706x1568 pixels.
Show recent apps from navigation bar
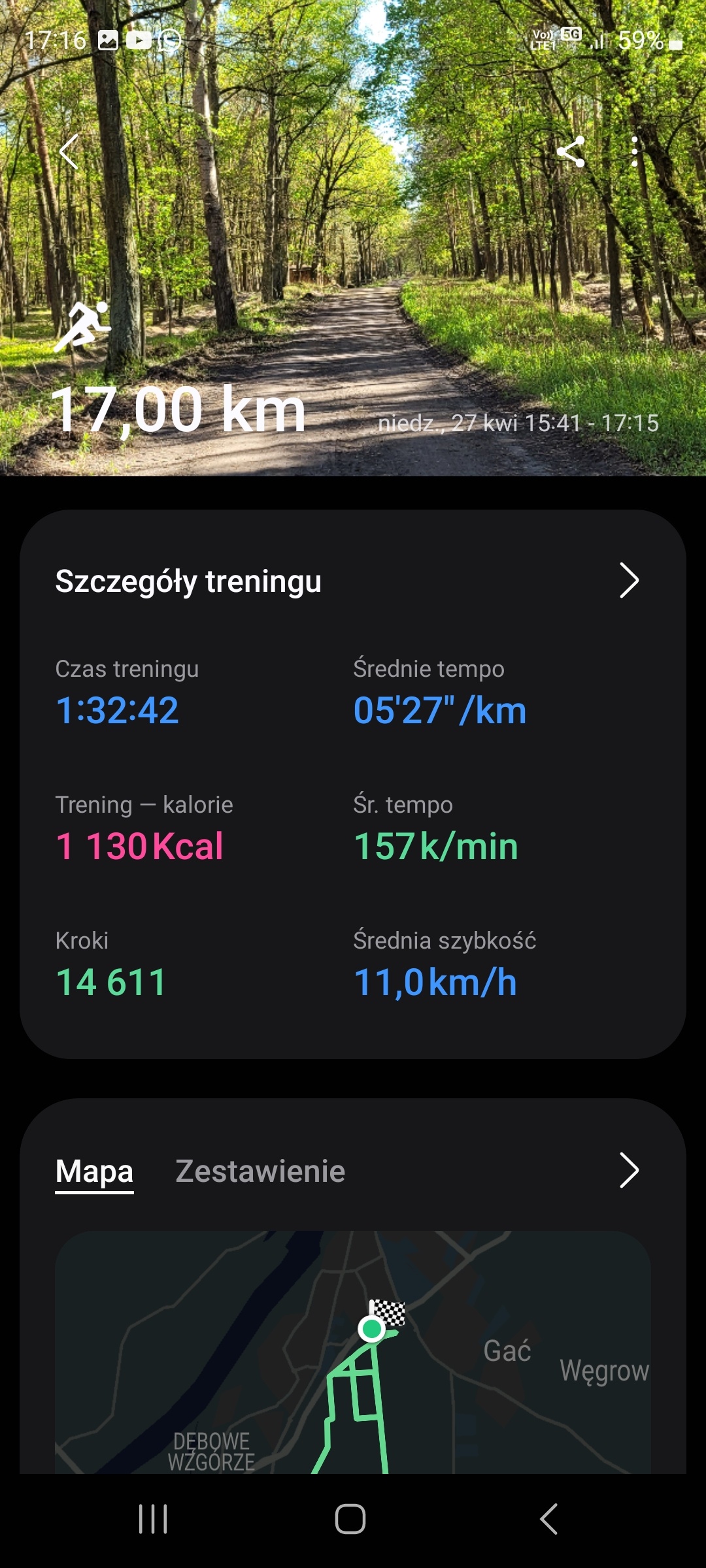(153, 1519)
